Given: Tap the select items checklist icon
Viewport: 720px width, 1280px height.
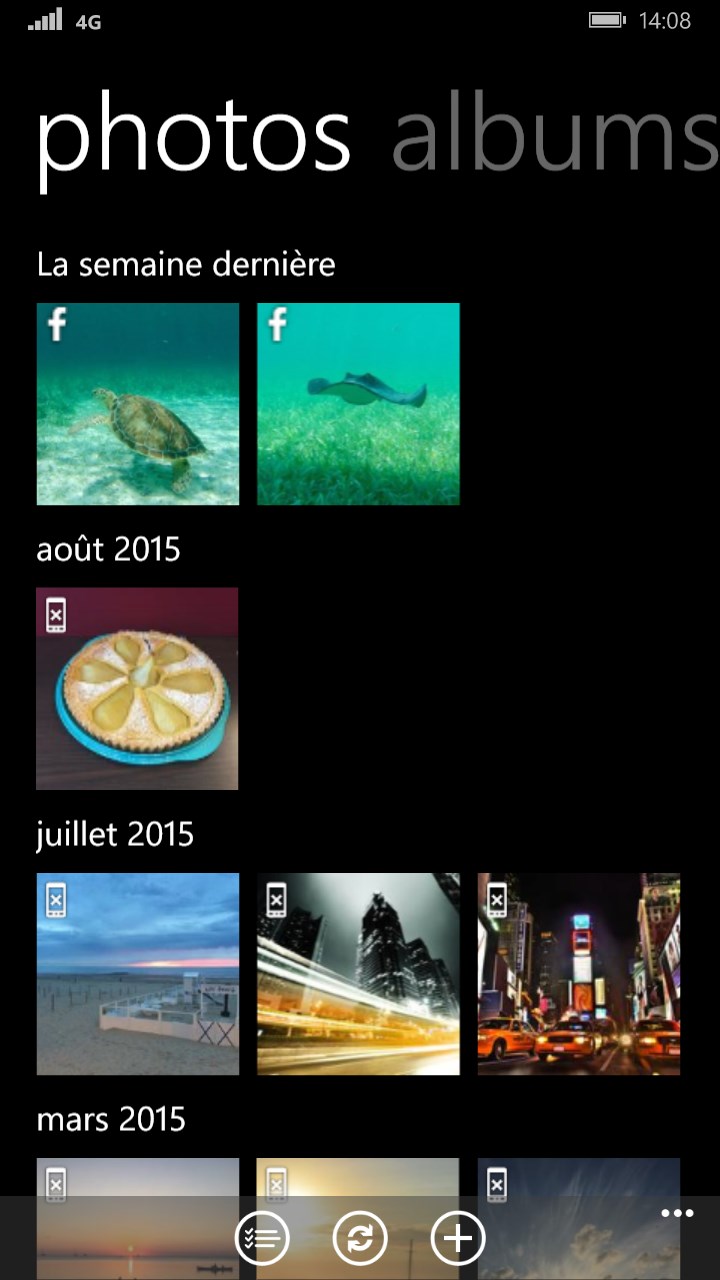Looking at the screenshot, I should [x=262, y=1239].
